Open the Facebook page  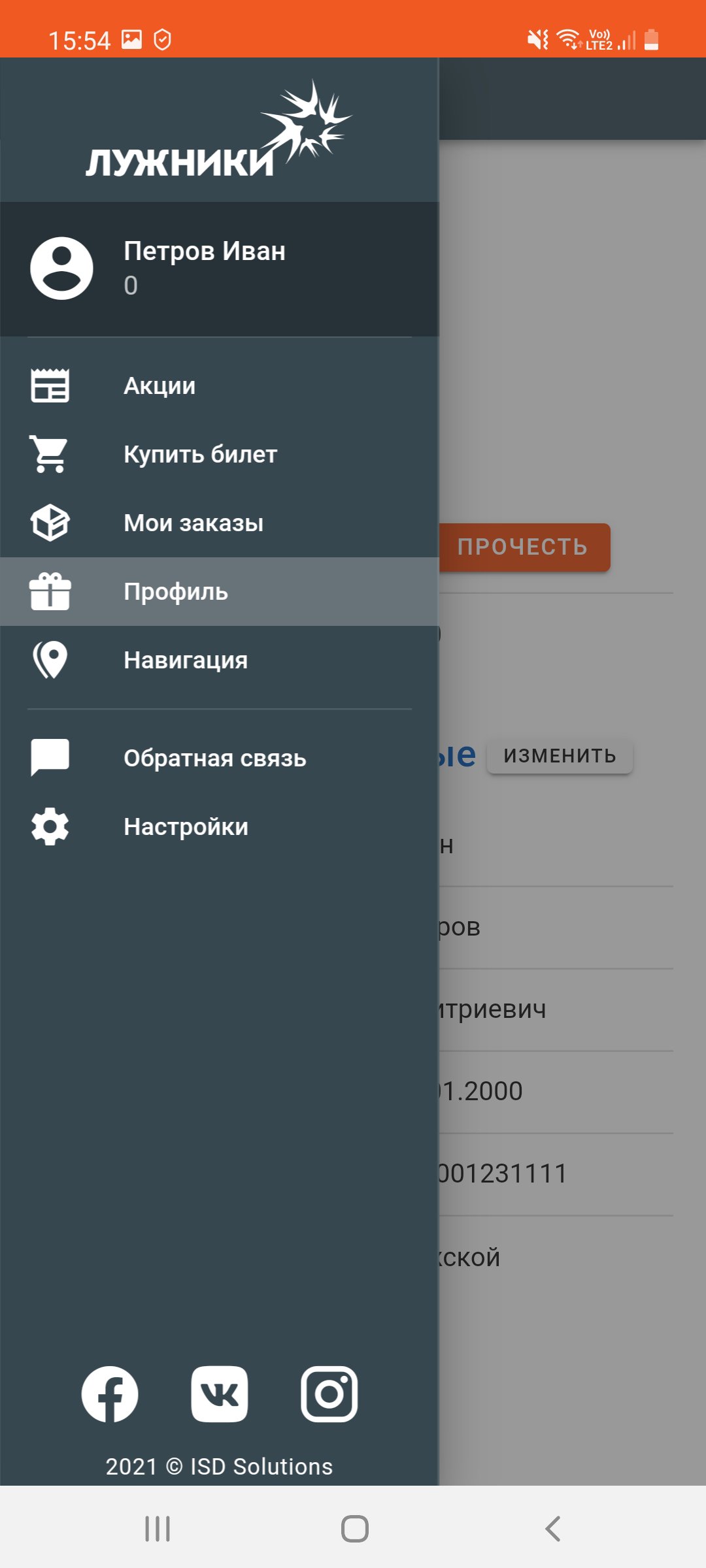point(110,1394)
